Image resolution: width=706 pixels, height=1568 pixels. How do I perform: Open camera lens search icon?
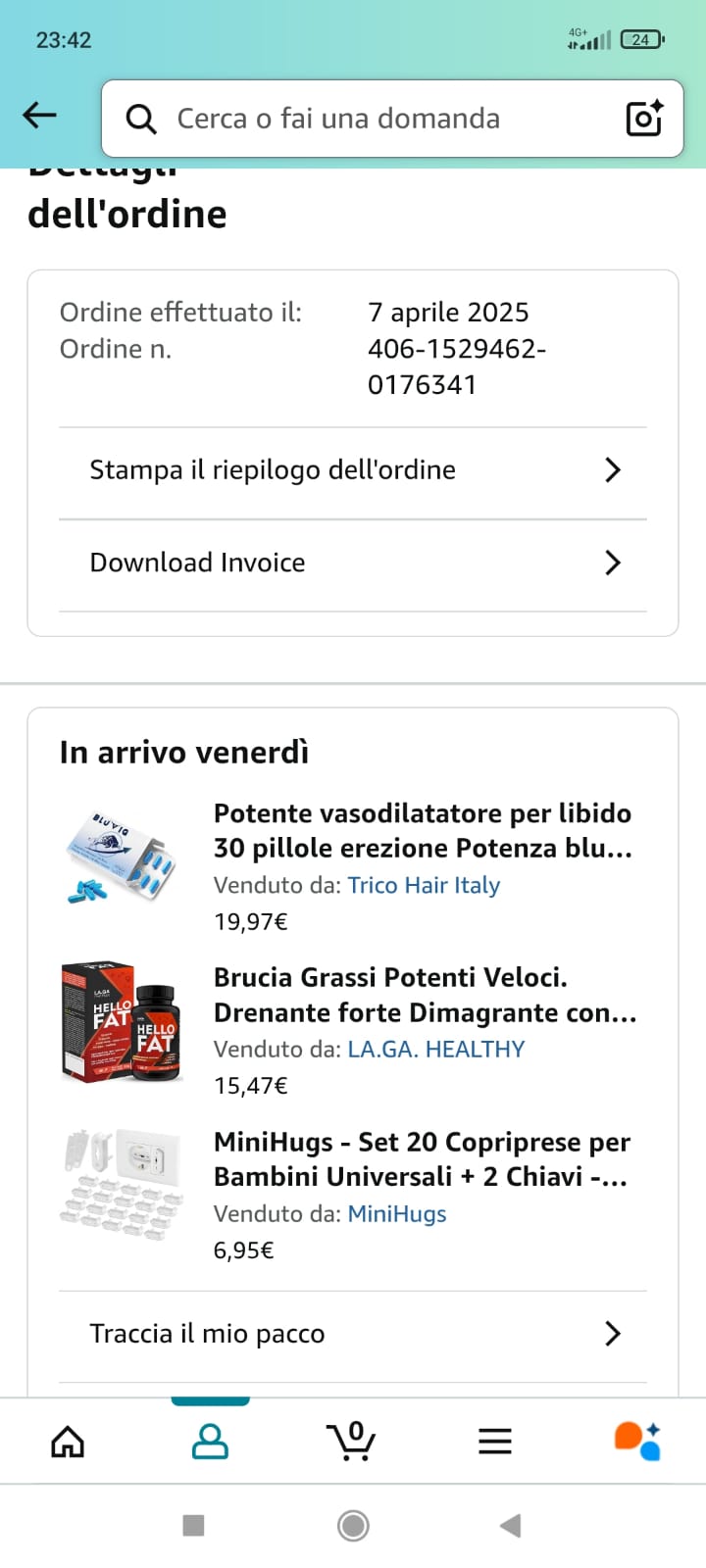[x=644, y=119]
